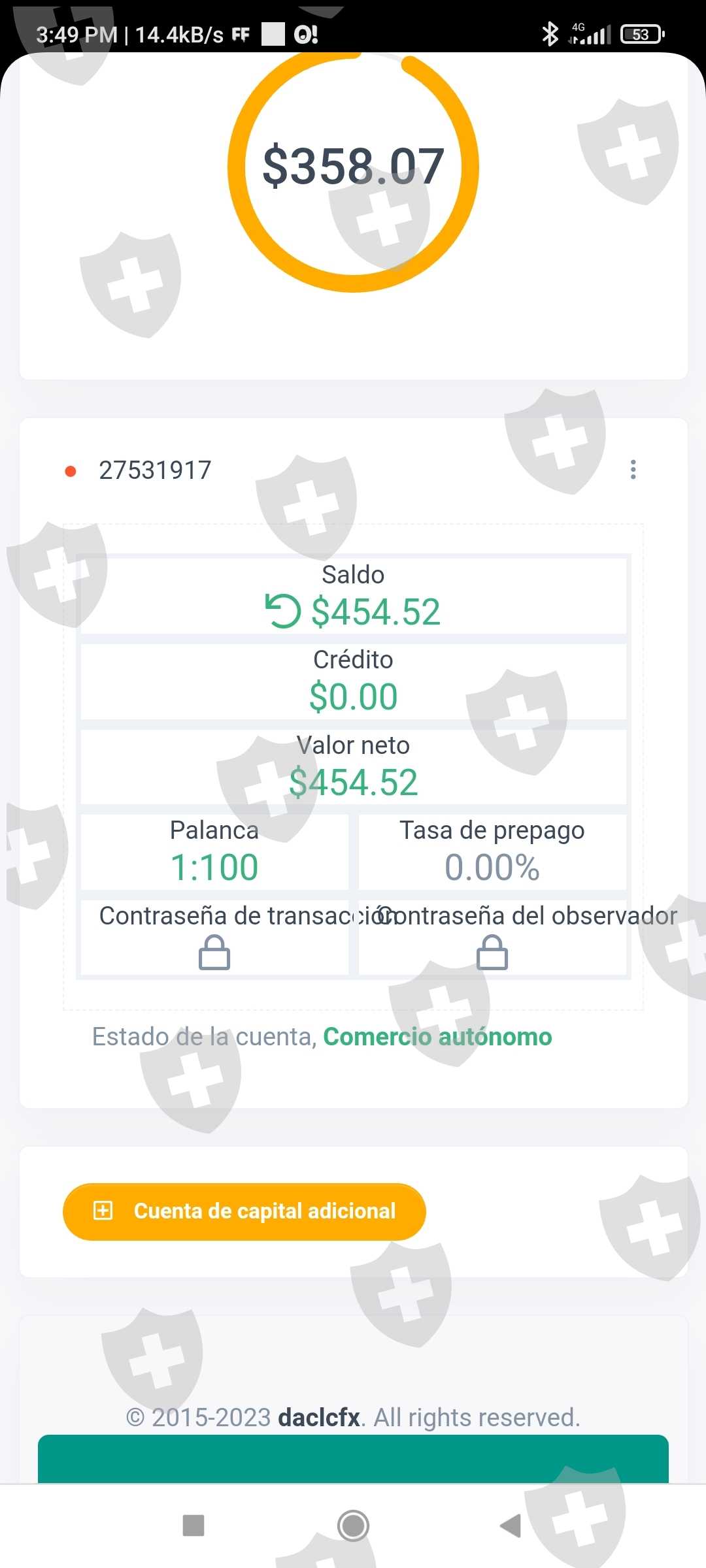Go to the phone's home screen
Image resolution: width=706 pixels, height=1568 pixels.
click(x=353, y=1526)
